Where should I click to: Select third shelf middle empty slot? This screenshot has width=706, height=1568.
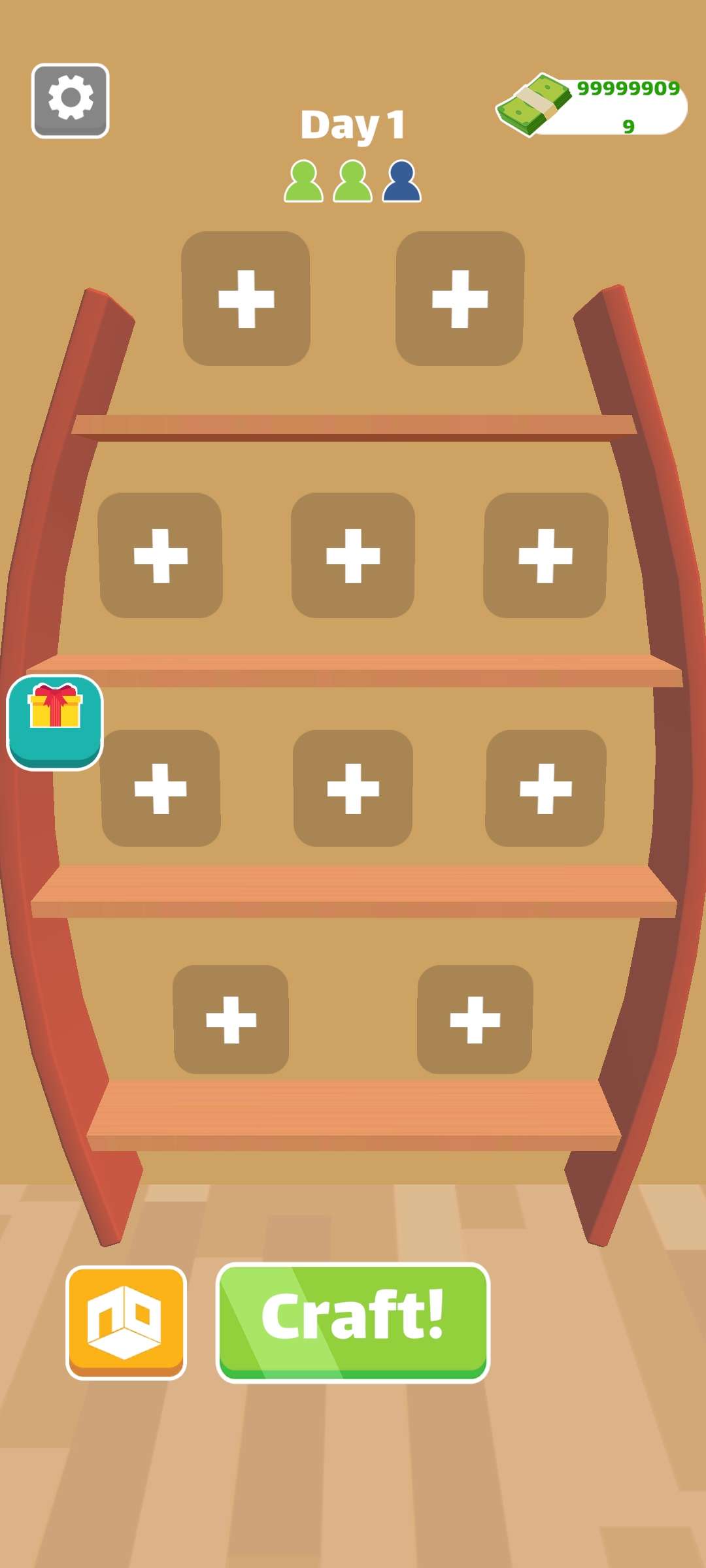click(353, 788)
